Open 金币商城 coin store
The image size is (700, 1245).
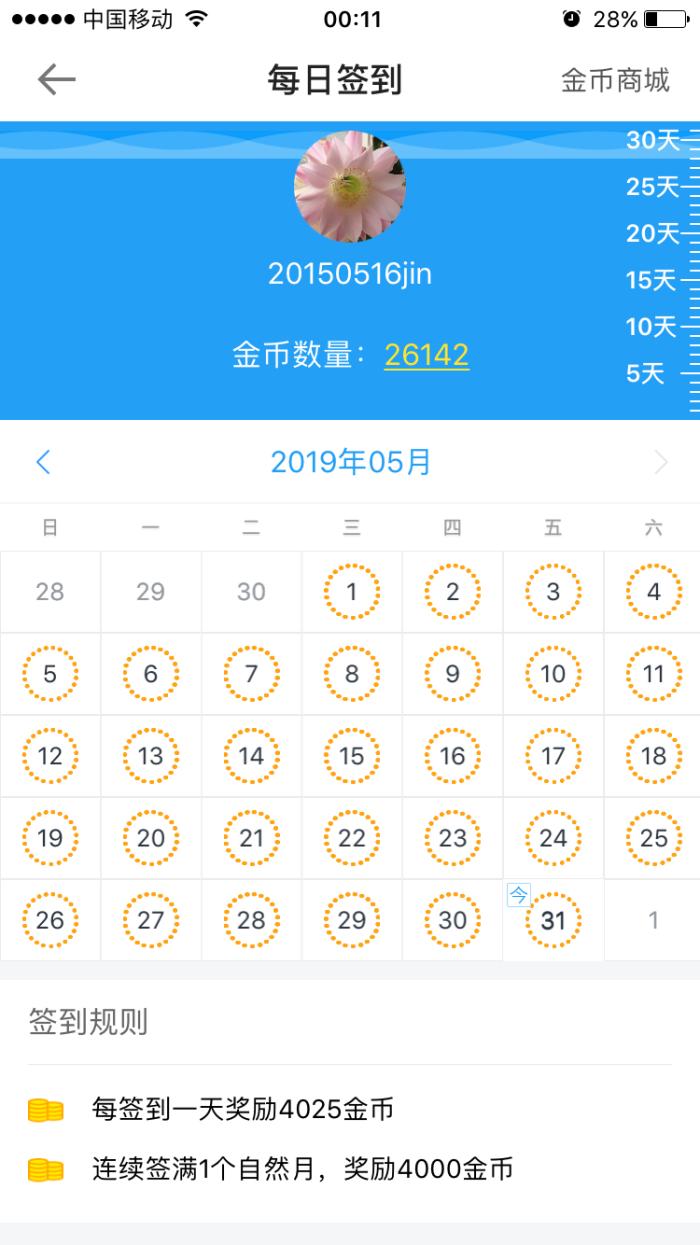(x=615, y=80)
